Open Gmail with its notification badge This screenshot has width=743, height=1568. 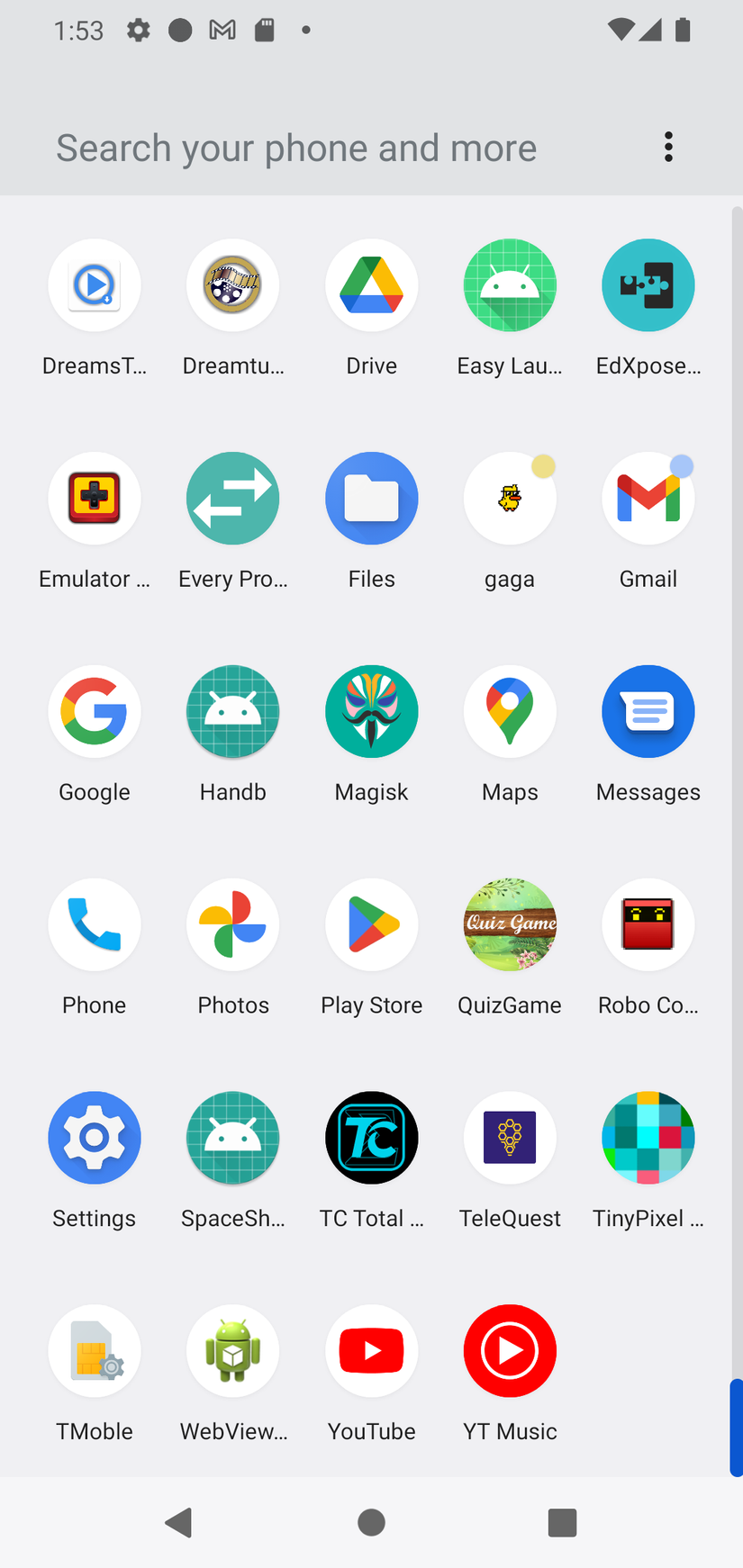tap(648, 498)
